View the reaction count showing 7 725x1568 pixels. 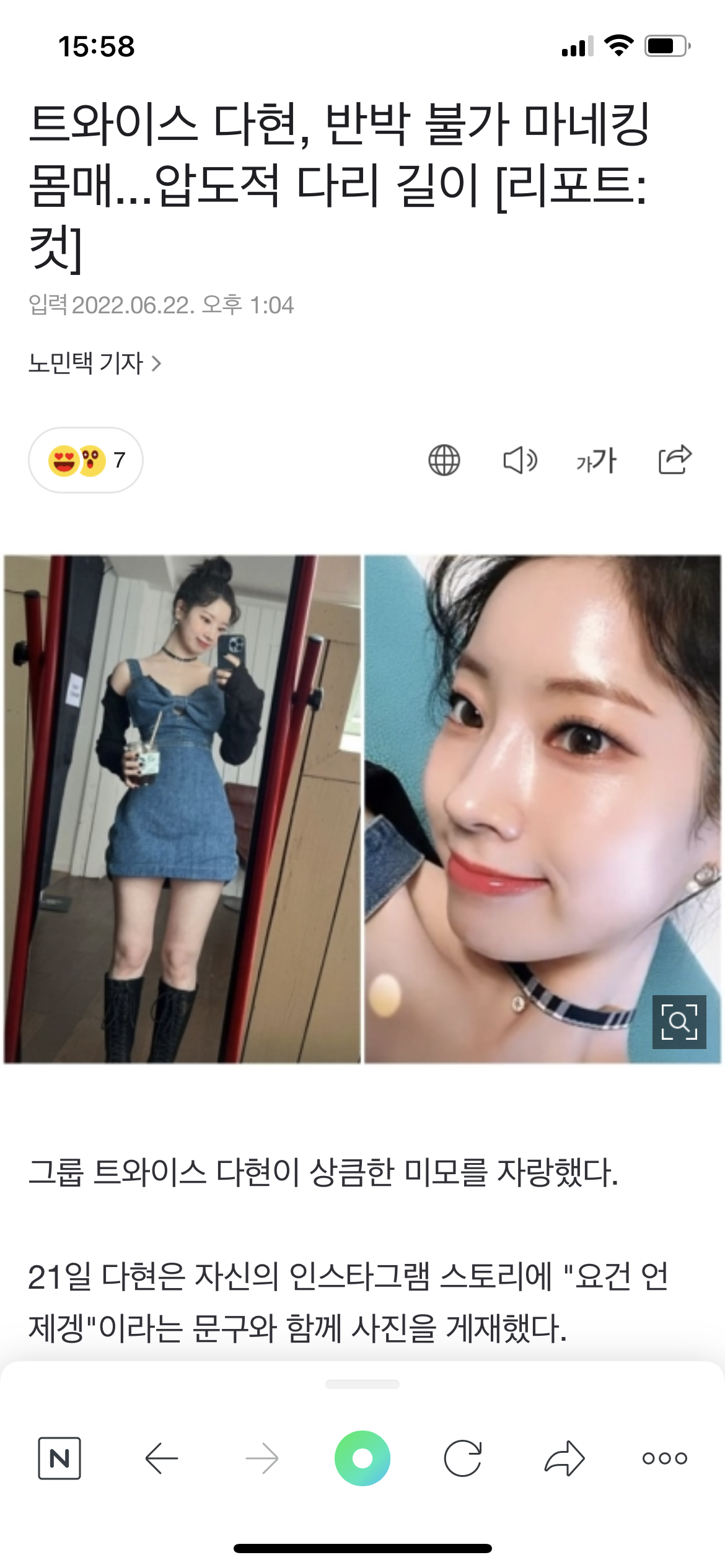(x=120, y=460)
